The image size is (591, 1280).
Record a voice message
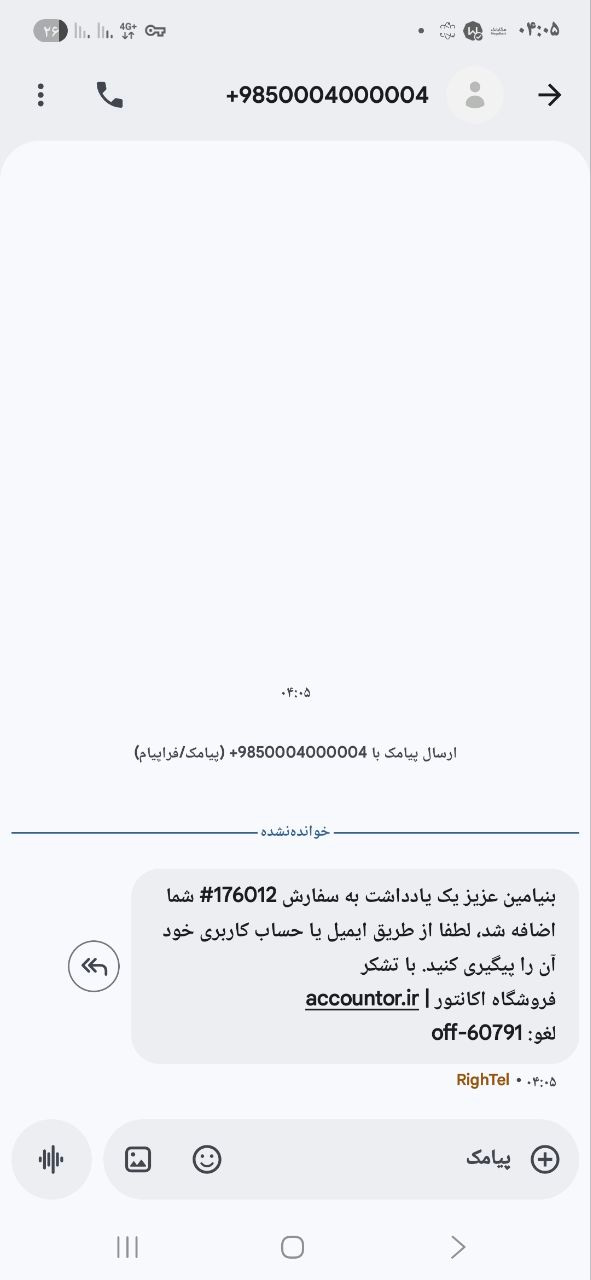[51, 1159]
